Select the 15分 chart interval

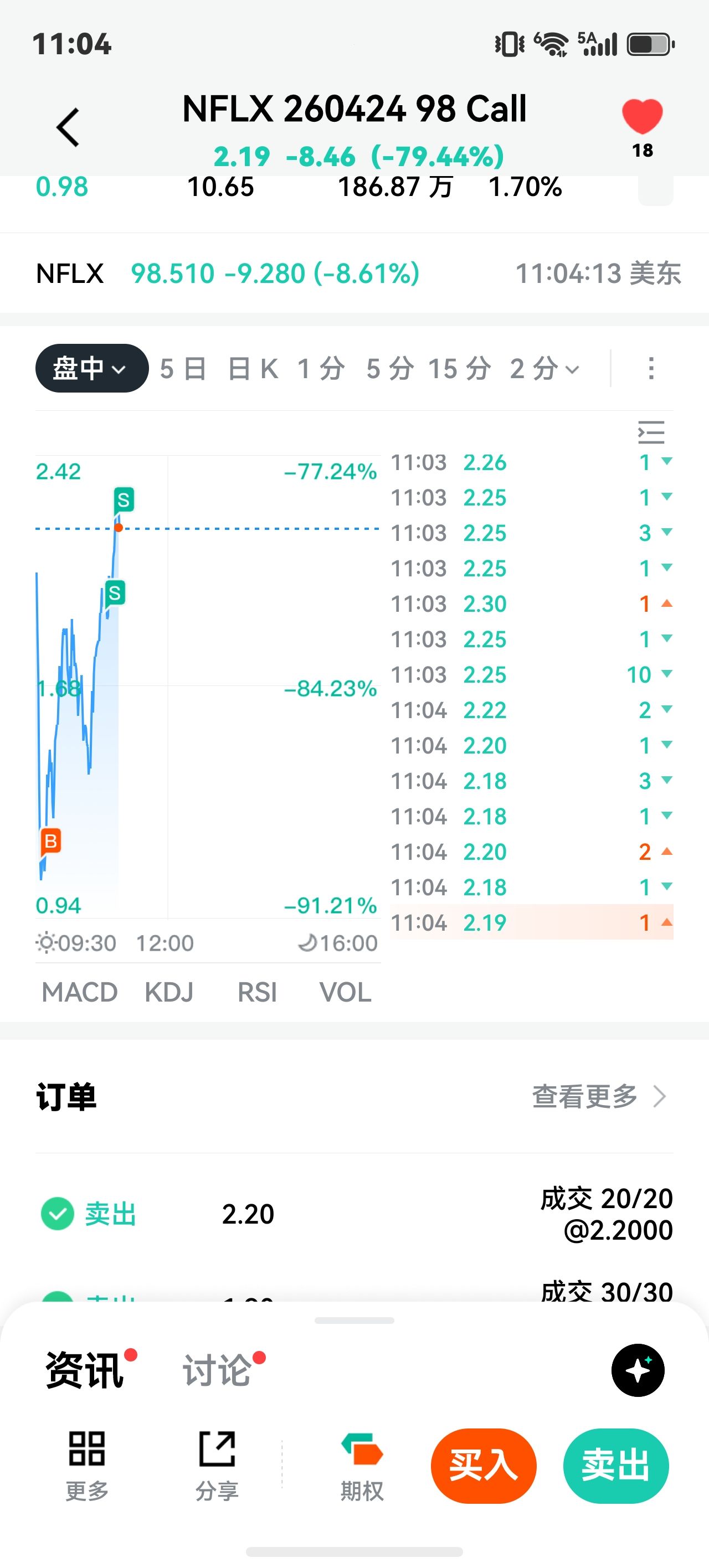[459, 369]
